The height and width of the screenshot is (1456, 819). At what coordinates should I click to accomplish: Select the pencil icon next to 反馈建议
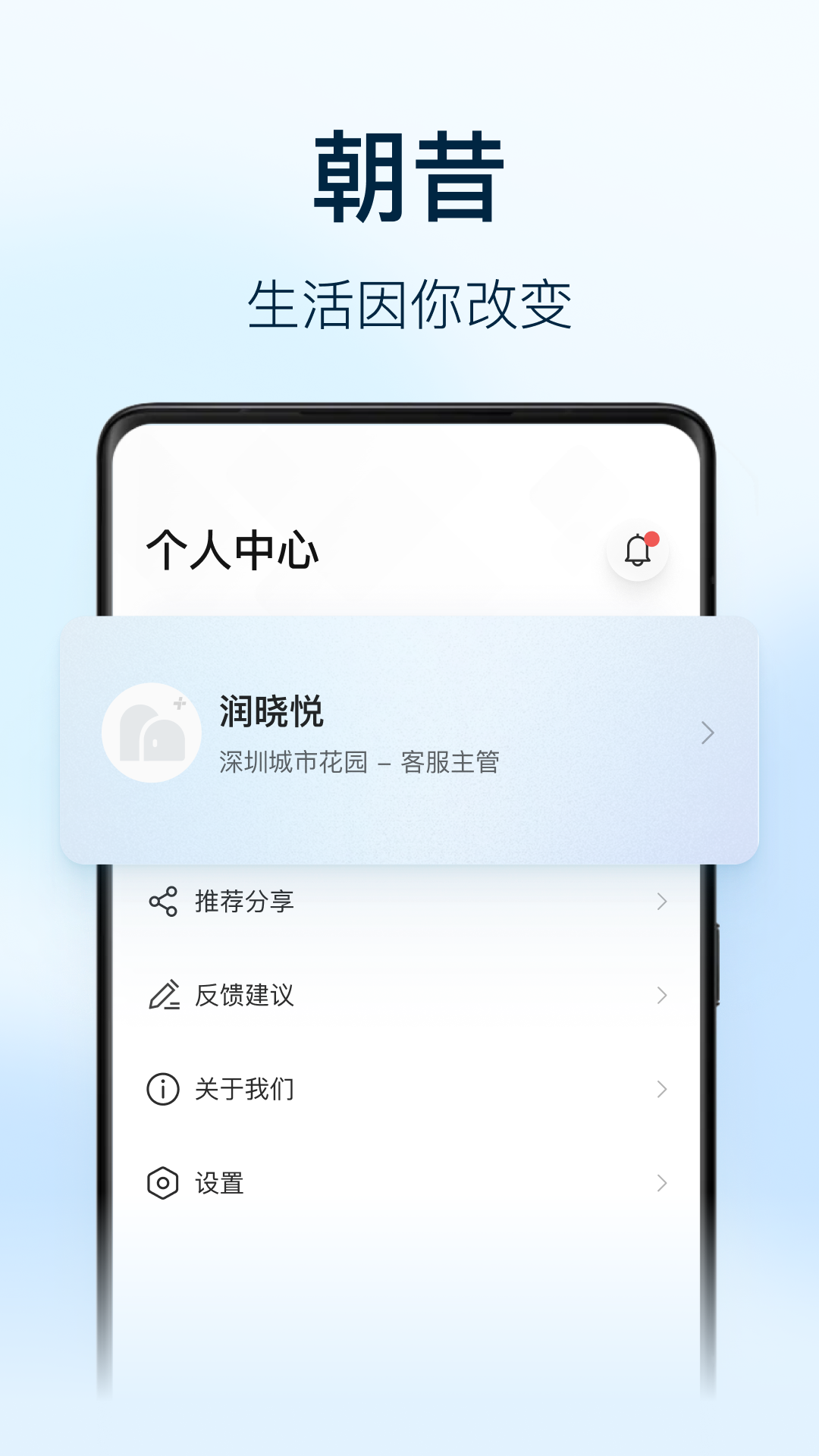(163, 995)
